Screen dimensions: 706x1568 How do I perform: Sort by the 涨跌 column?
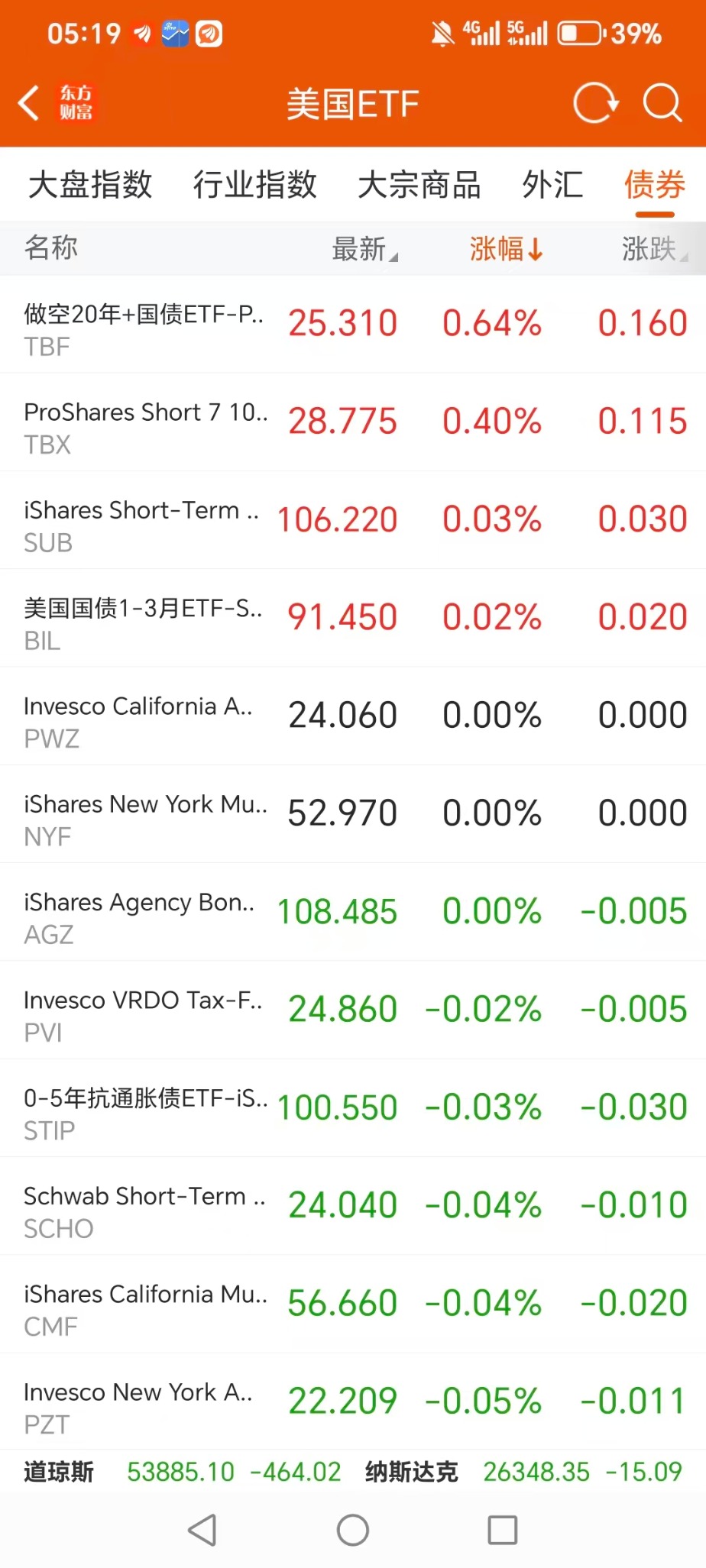click(x=655, y=249)
